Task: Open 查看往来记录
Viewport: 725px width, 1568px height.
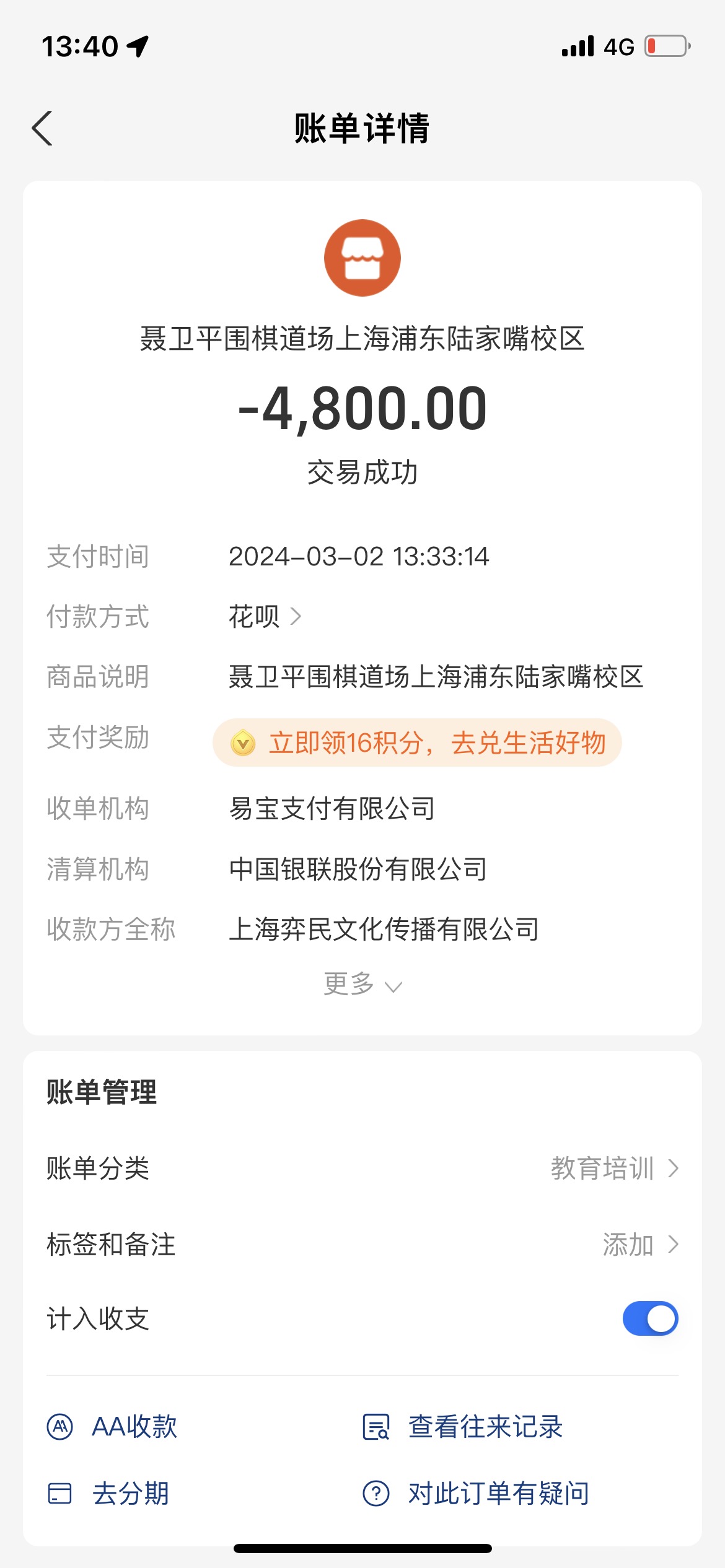Action: 463,1427
